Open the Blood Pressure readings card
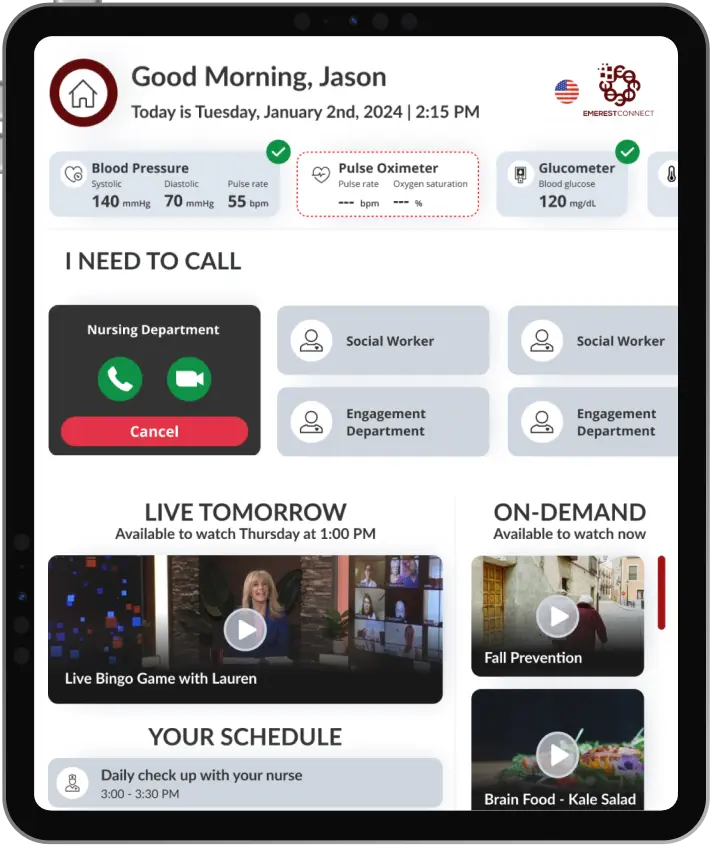 [x=164, y=184]
